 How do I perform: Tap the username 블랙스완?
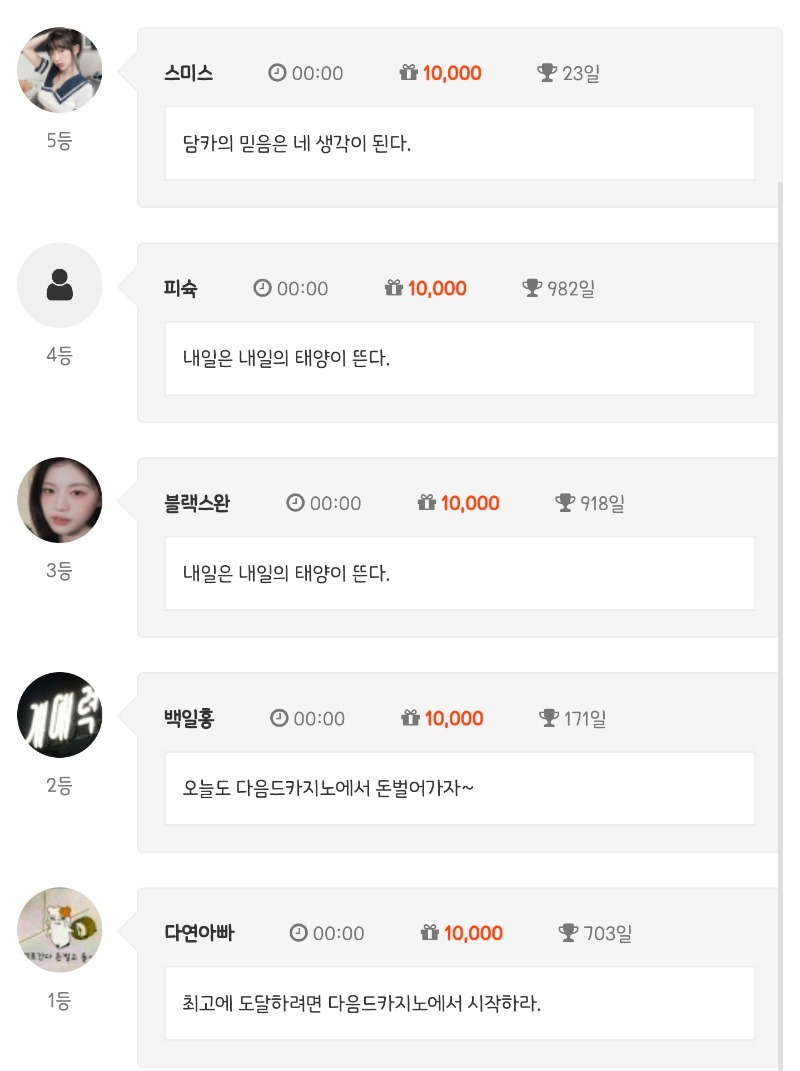coord(197,503)
